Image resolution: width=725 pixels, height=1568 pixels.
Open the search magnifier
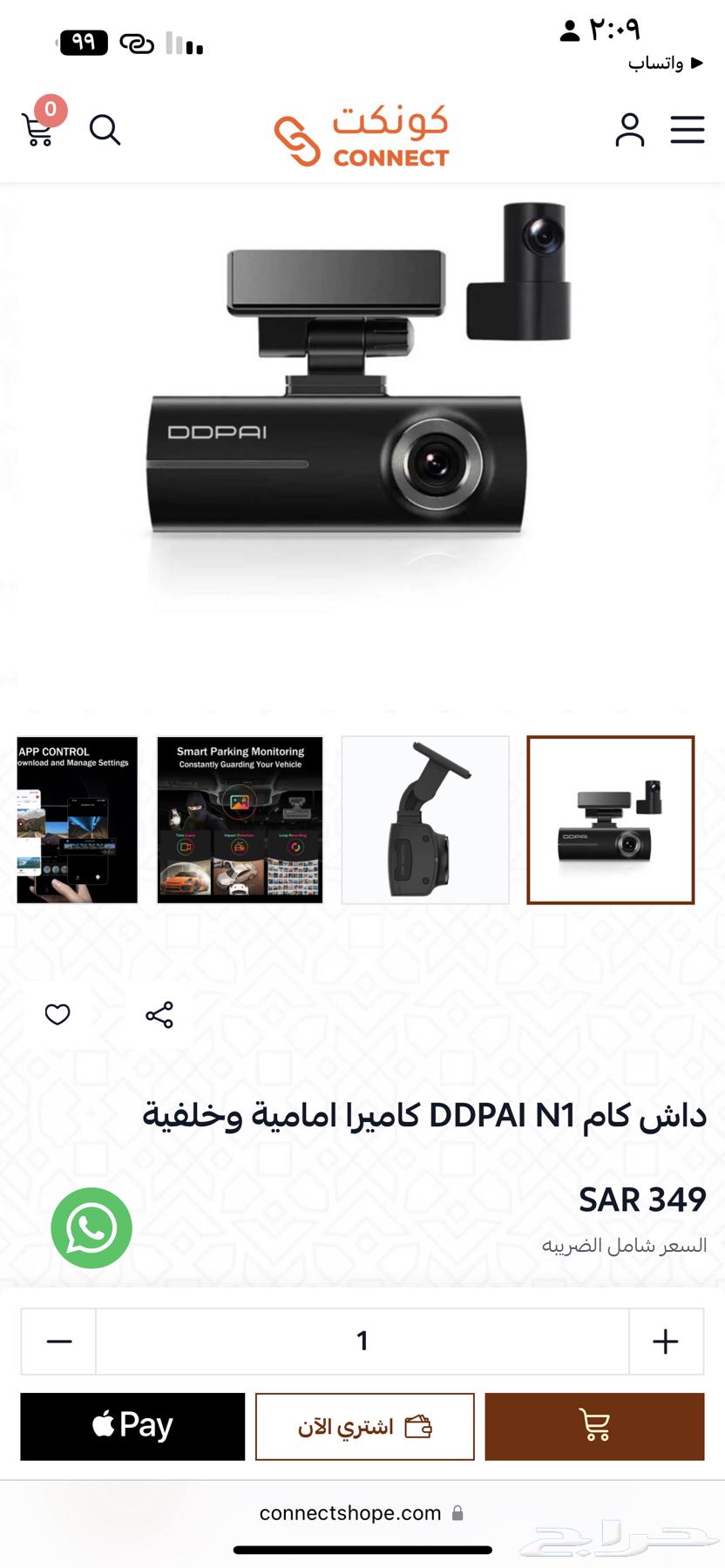105,130
